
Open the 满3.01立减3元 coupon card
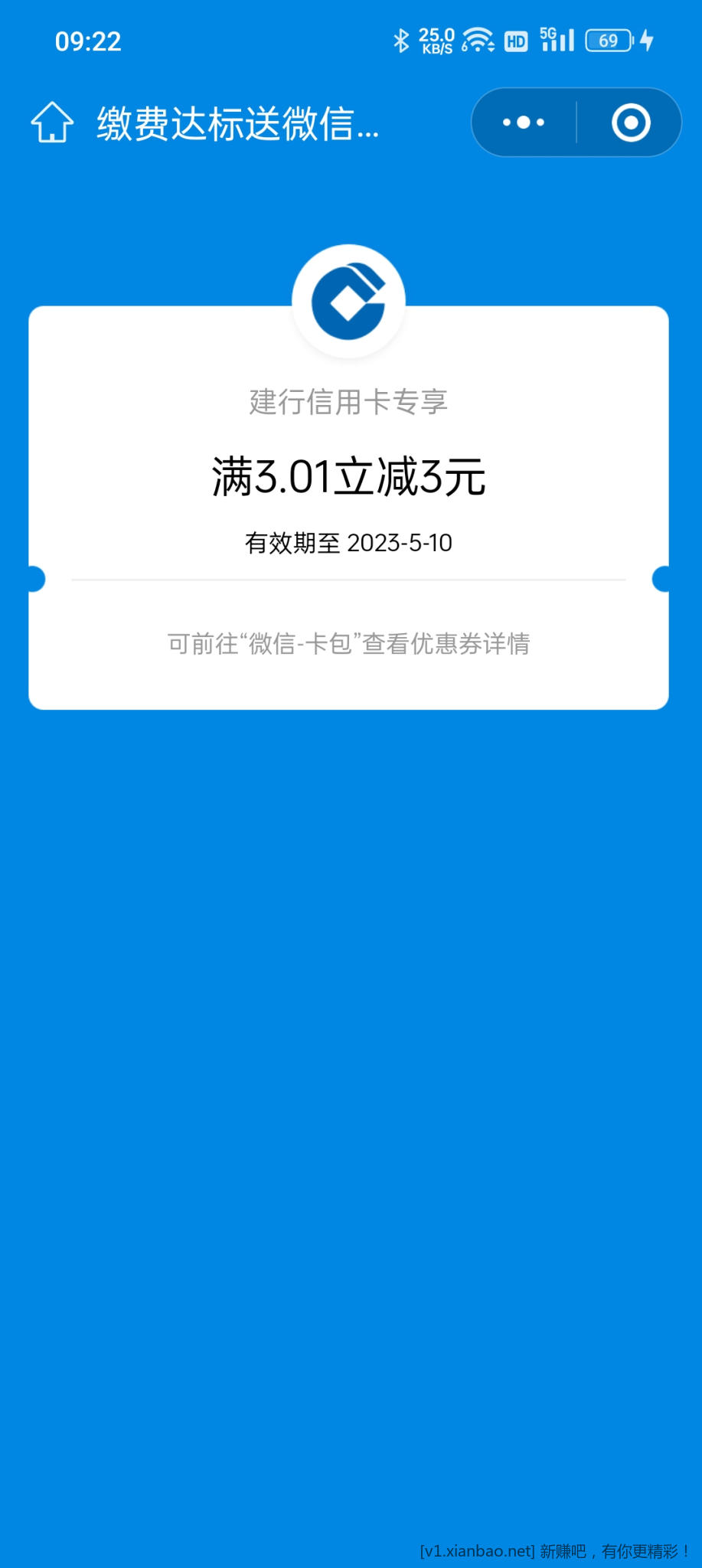click(348, 476)
